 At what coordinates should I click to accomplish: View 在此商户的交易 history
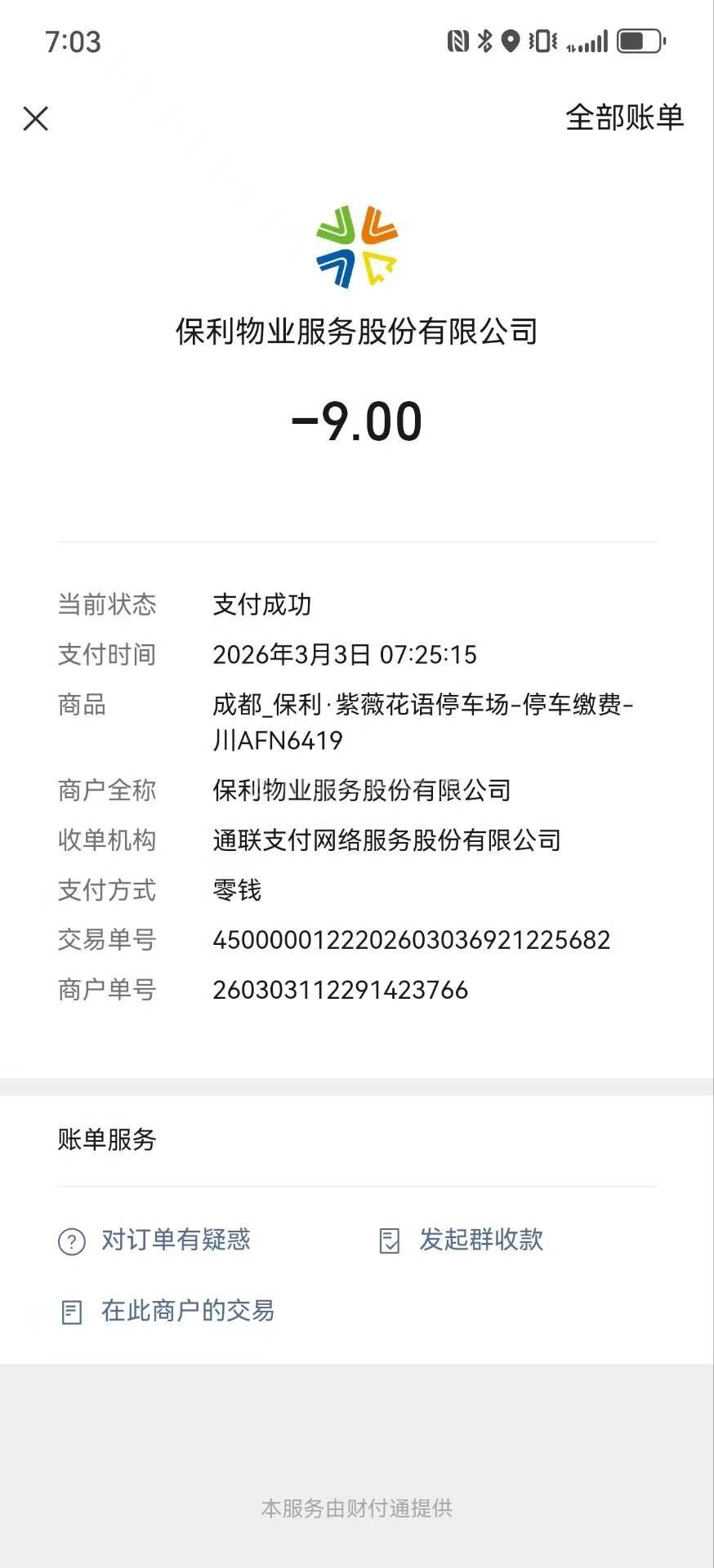tap(168, 1311)
